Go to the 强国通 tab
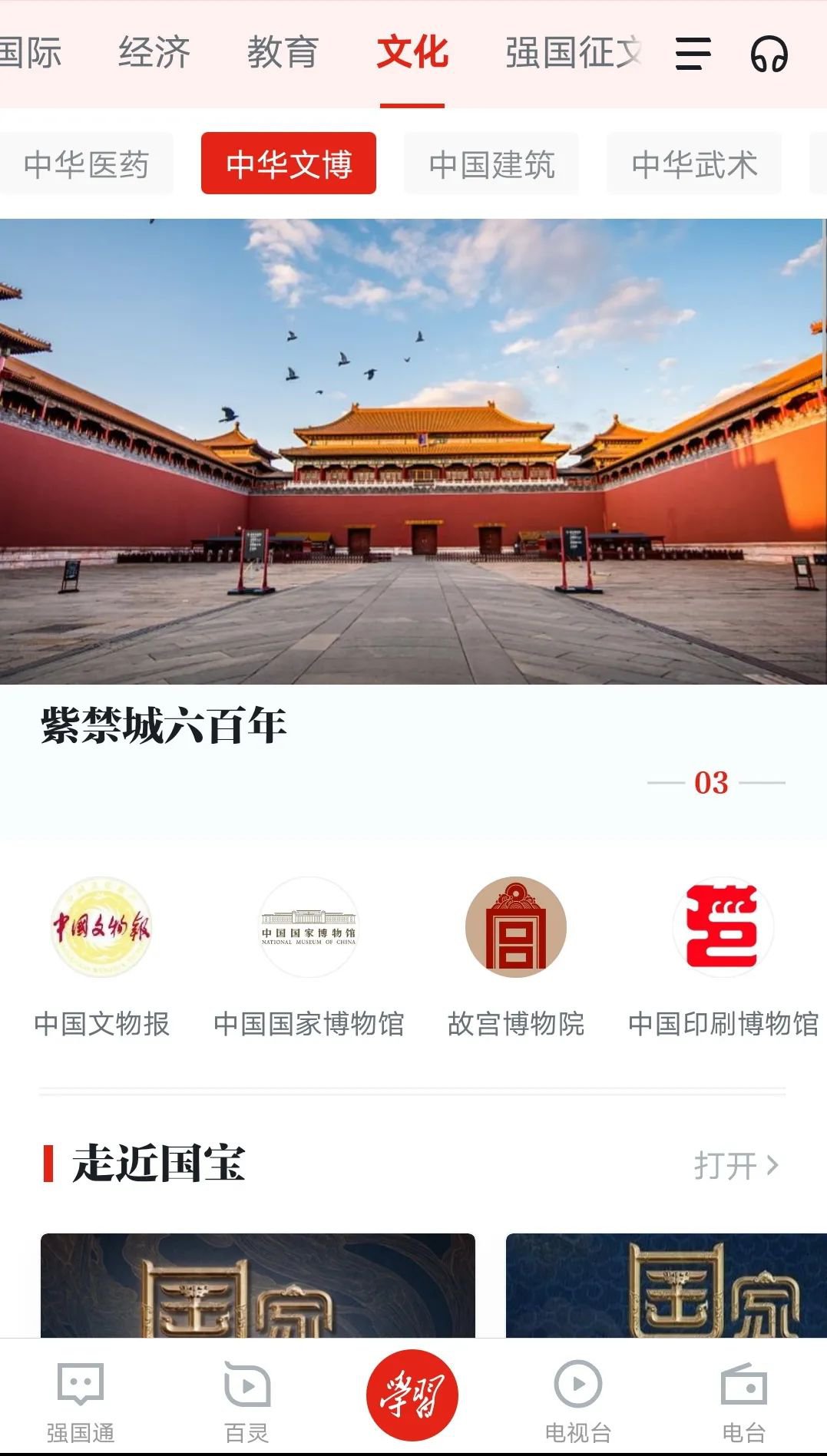 (x=81, y=1401)
